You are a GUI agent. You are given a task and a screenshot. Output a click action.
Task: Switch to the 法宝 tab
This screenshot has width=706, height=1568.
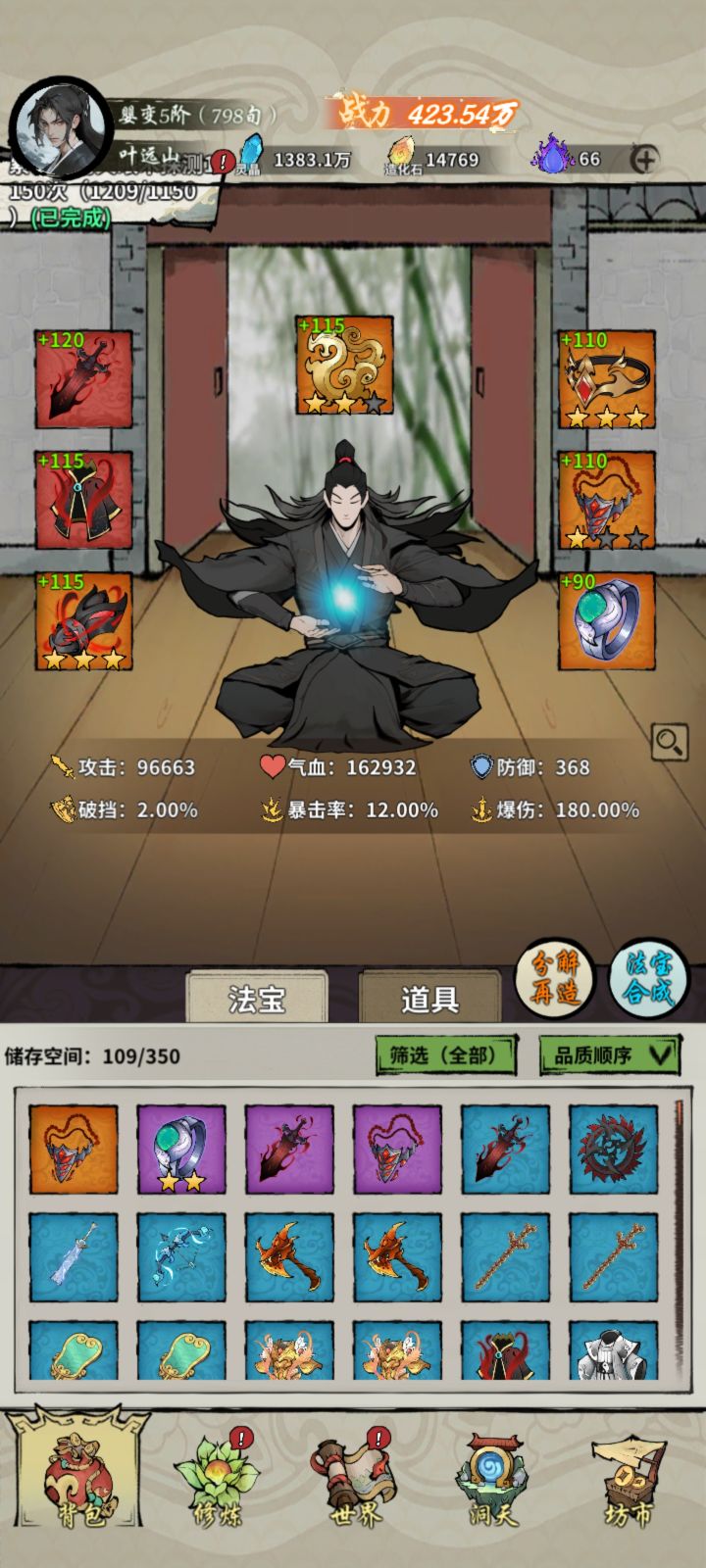[257, 998]
